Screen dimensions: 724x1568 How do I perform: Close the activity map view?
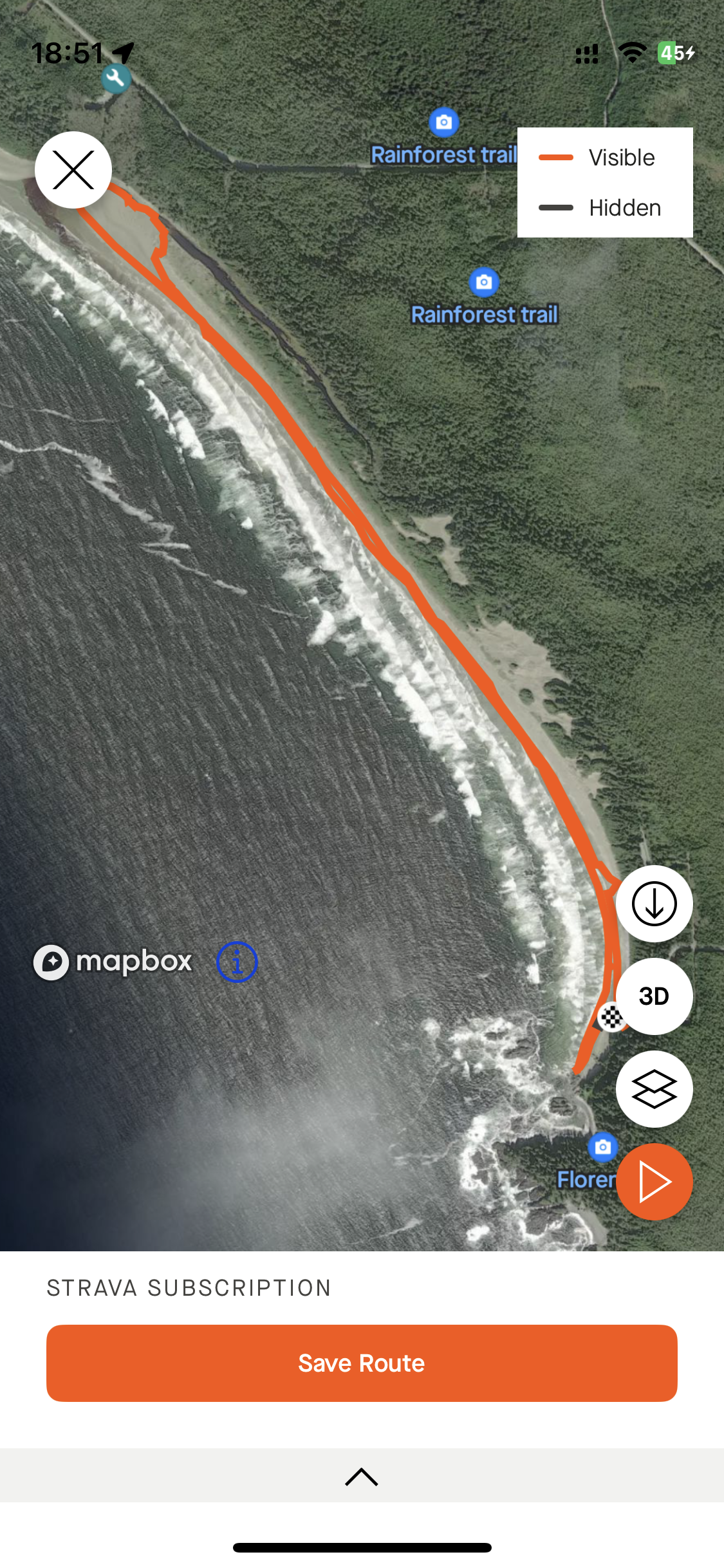pyautogui.click(x=73, y=170)
